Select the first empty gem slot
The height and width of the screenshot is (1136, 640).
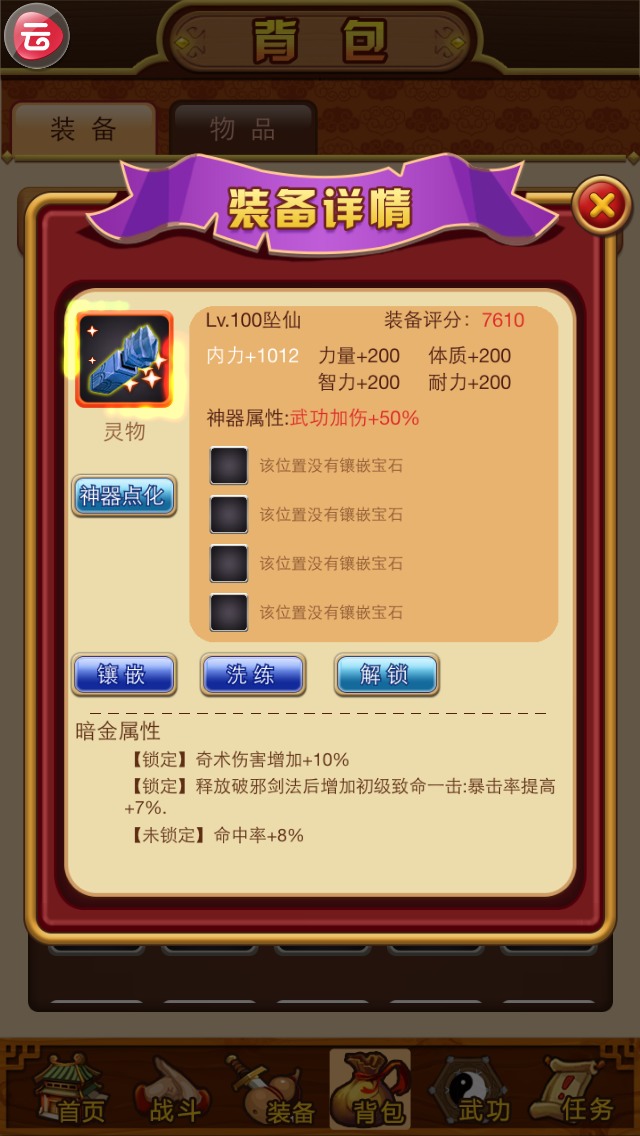click(x=229, y=466)
